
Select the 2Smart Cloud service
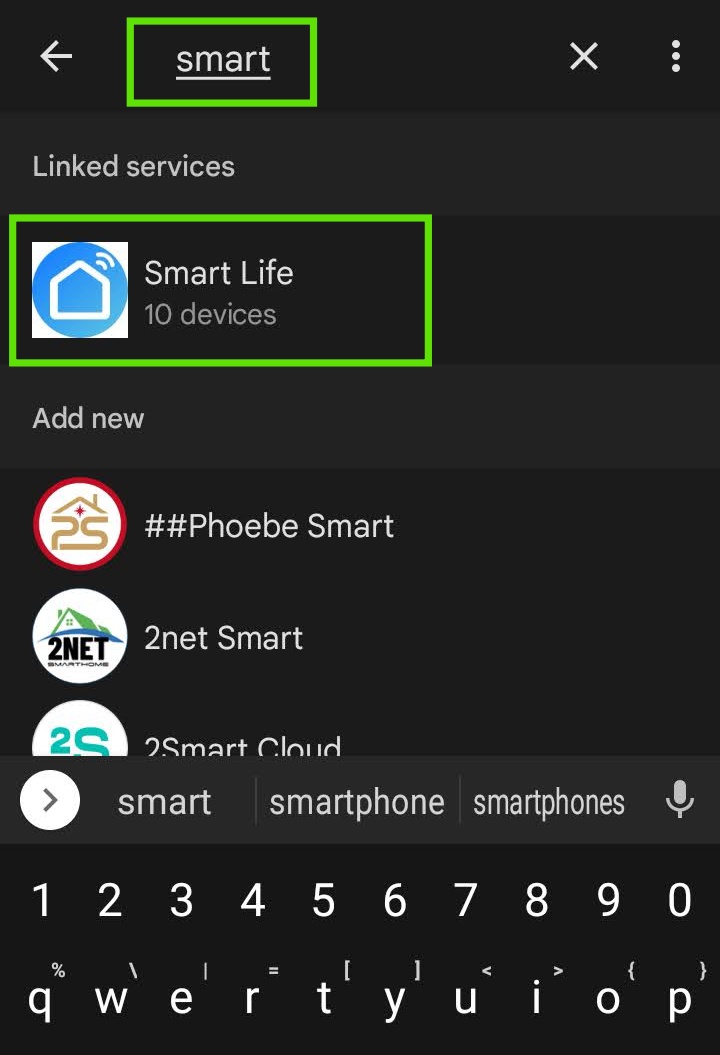pyautogui.click(x=242, y=742)
